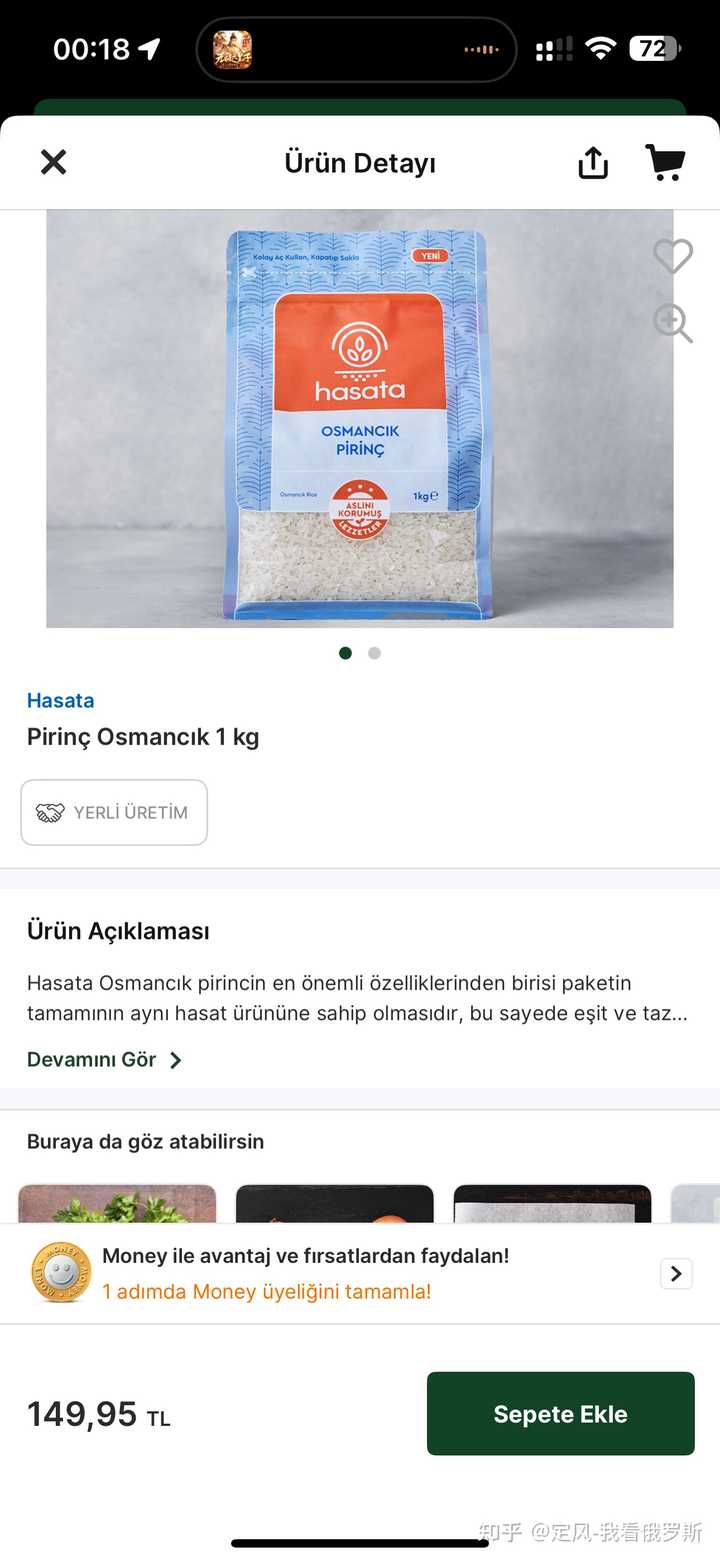
Task: Jump to the second product image dot
Action: point(374,653)
